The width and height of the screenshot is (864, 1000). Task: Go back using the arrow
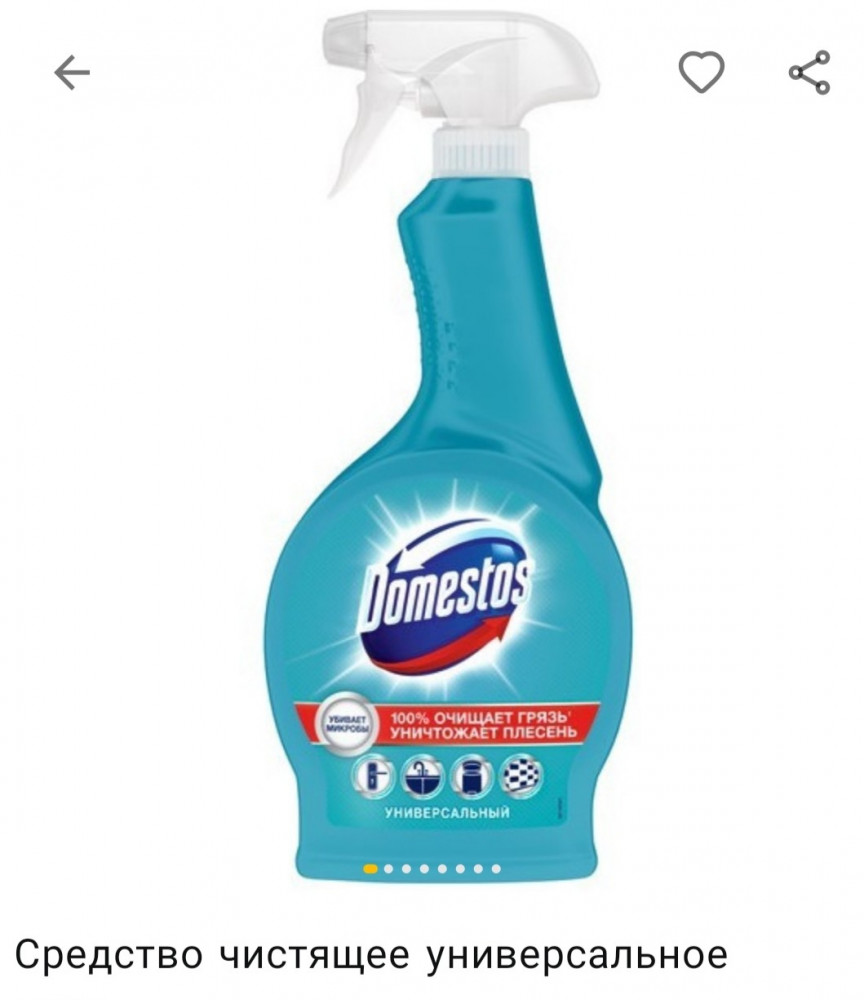click(72, 73)
